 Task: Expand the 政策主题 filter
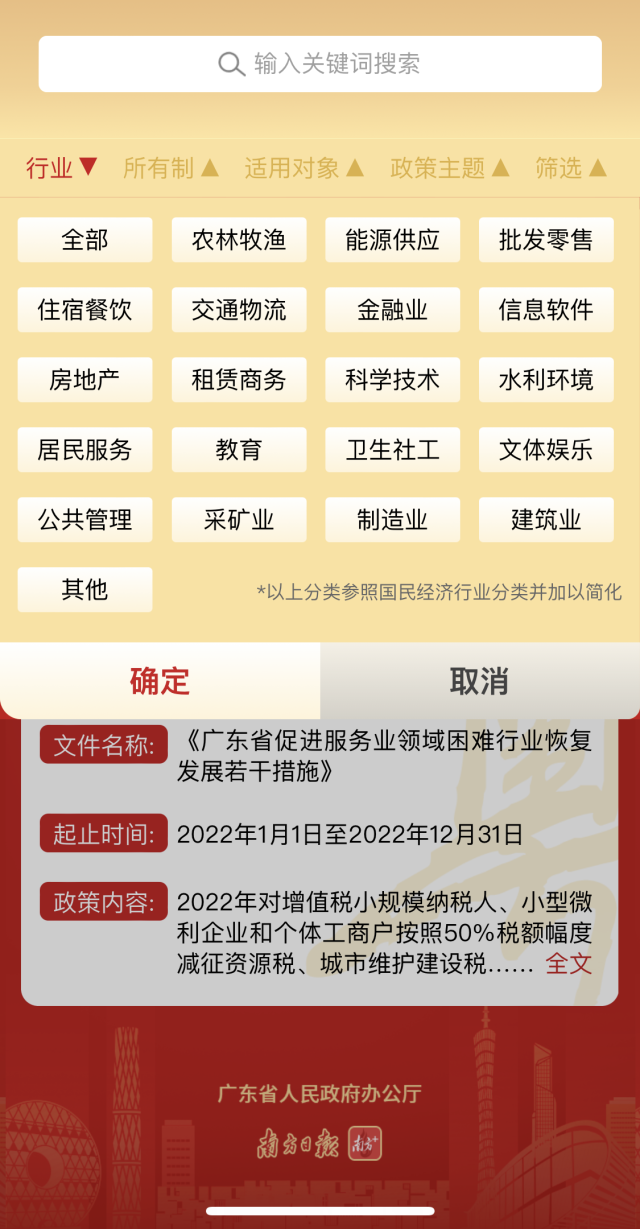(450, 168)
